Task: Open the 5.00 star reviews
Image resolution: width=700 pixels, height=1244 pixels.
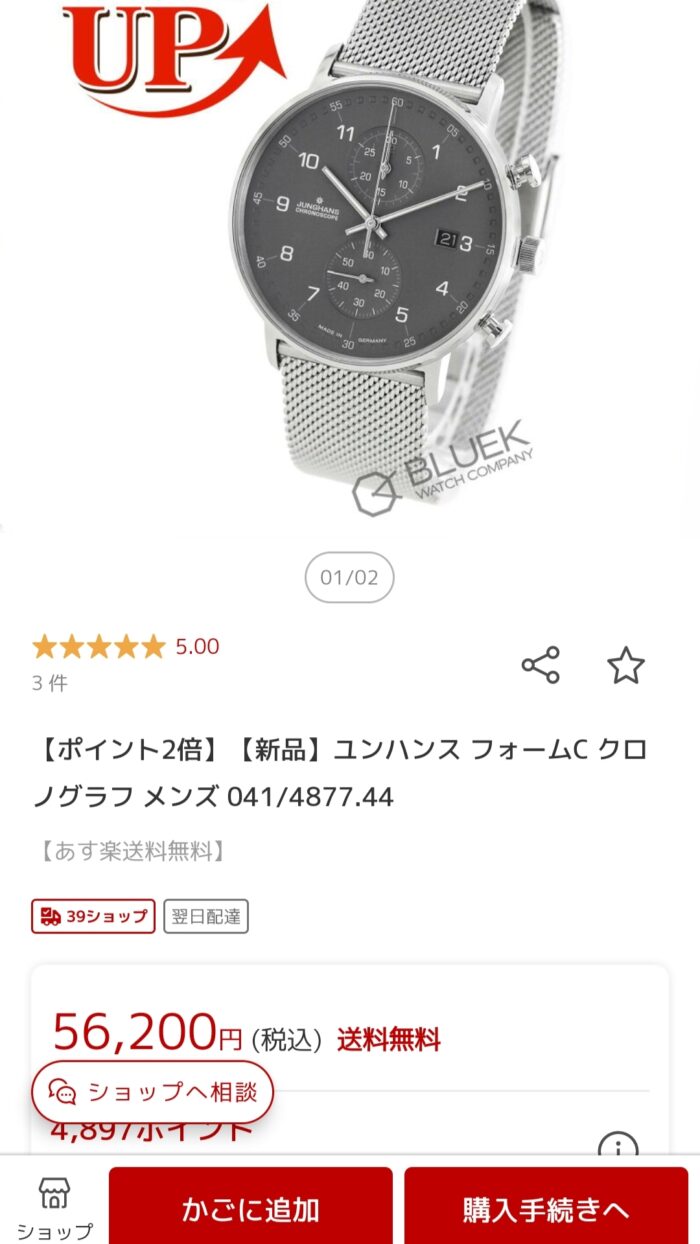Action: [125, 647]
